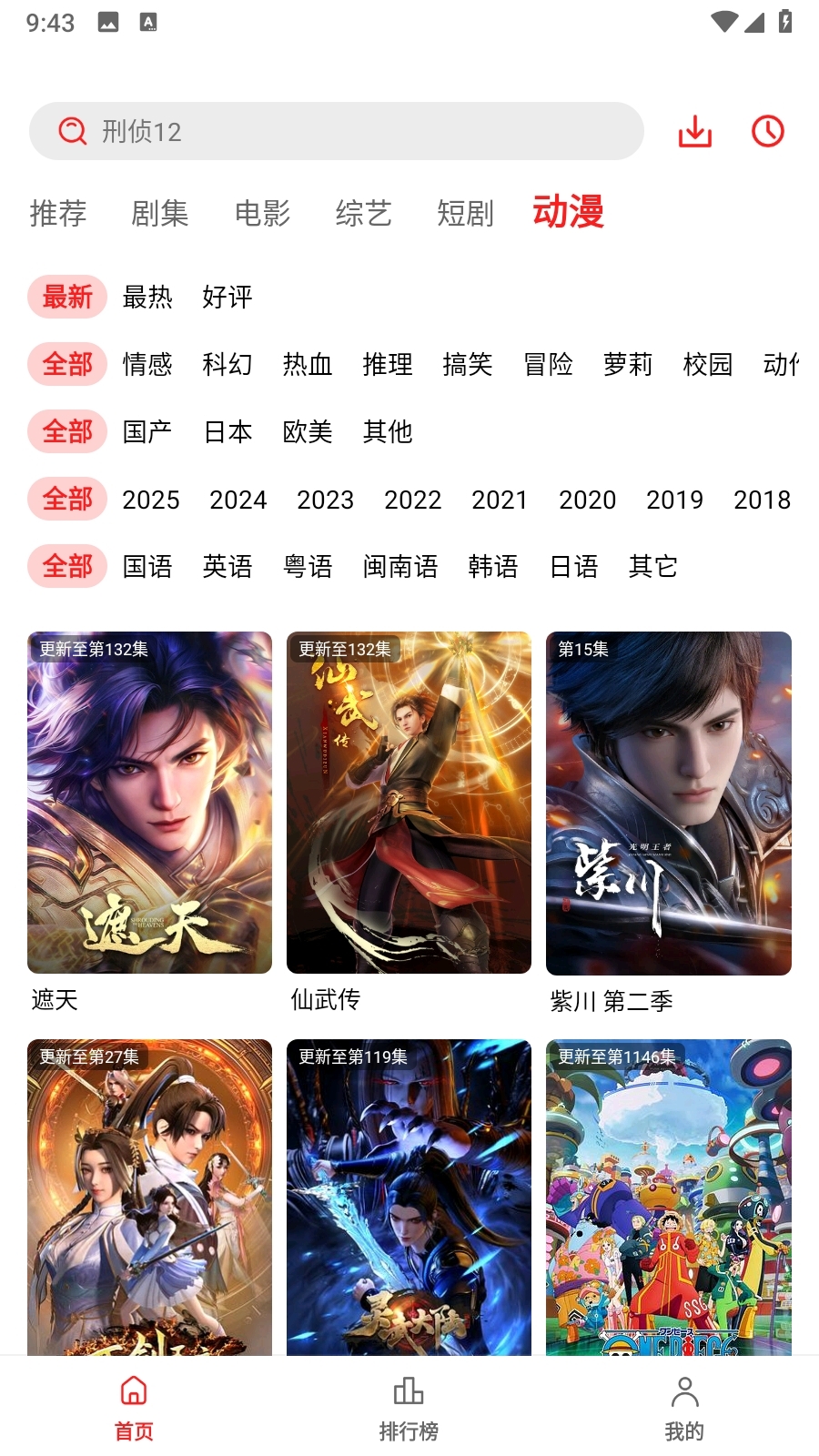Select 粤语 in the language filter row
819x1456 pixels.
(x=307, y=566)
